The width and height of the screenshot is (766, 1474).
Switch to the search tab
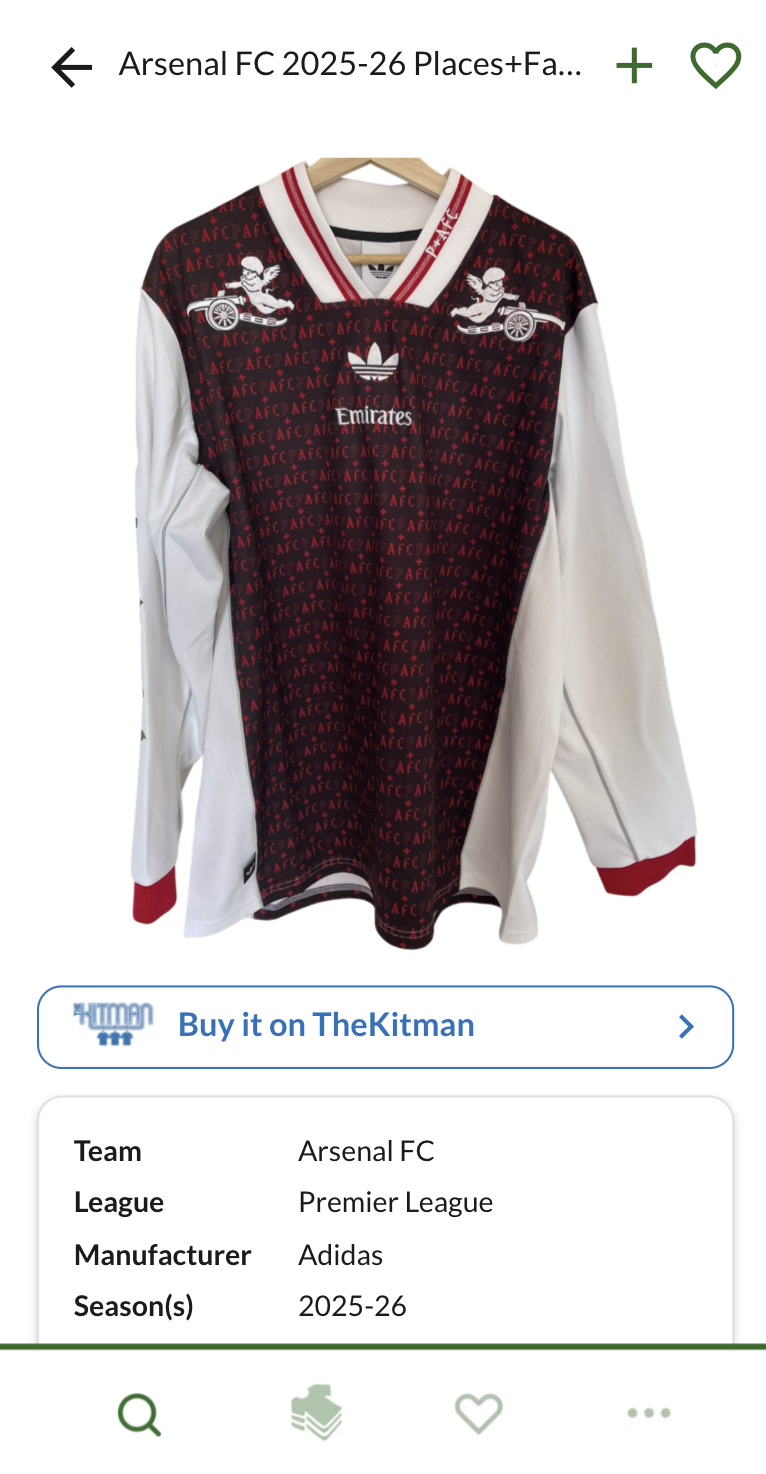point(139,1414)
